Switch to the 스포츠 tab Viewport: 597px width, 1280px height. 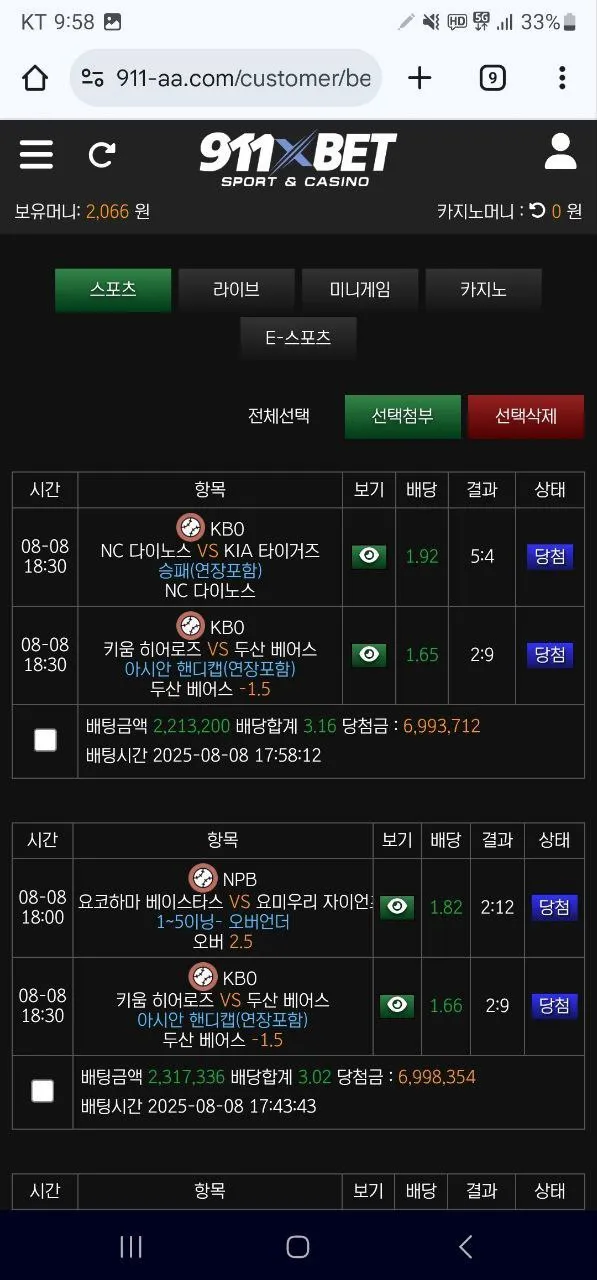113,290
